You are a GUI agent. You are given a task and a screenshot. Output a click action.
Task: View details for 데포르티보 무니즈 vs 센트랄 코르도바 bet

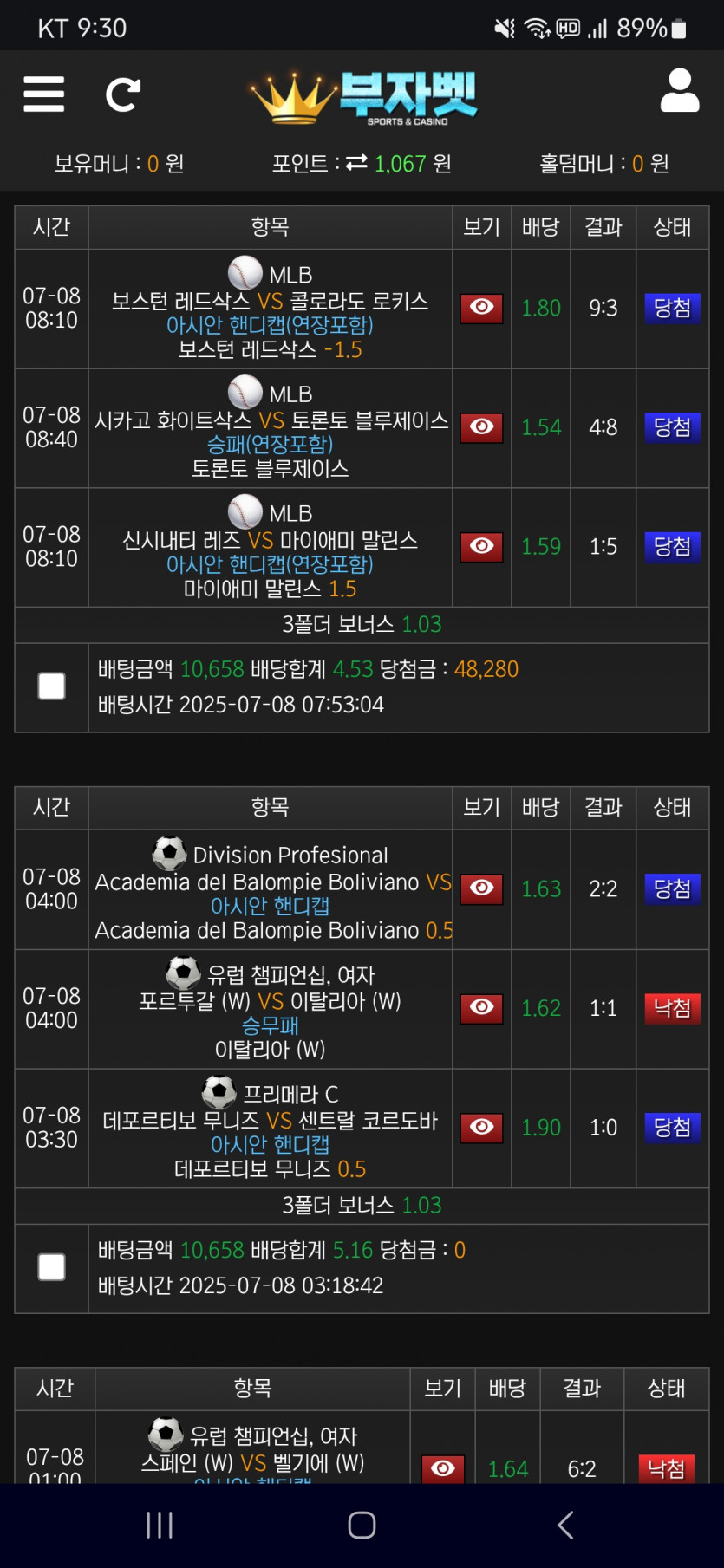pos(481,1127)
